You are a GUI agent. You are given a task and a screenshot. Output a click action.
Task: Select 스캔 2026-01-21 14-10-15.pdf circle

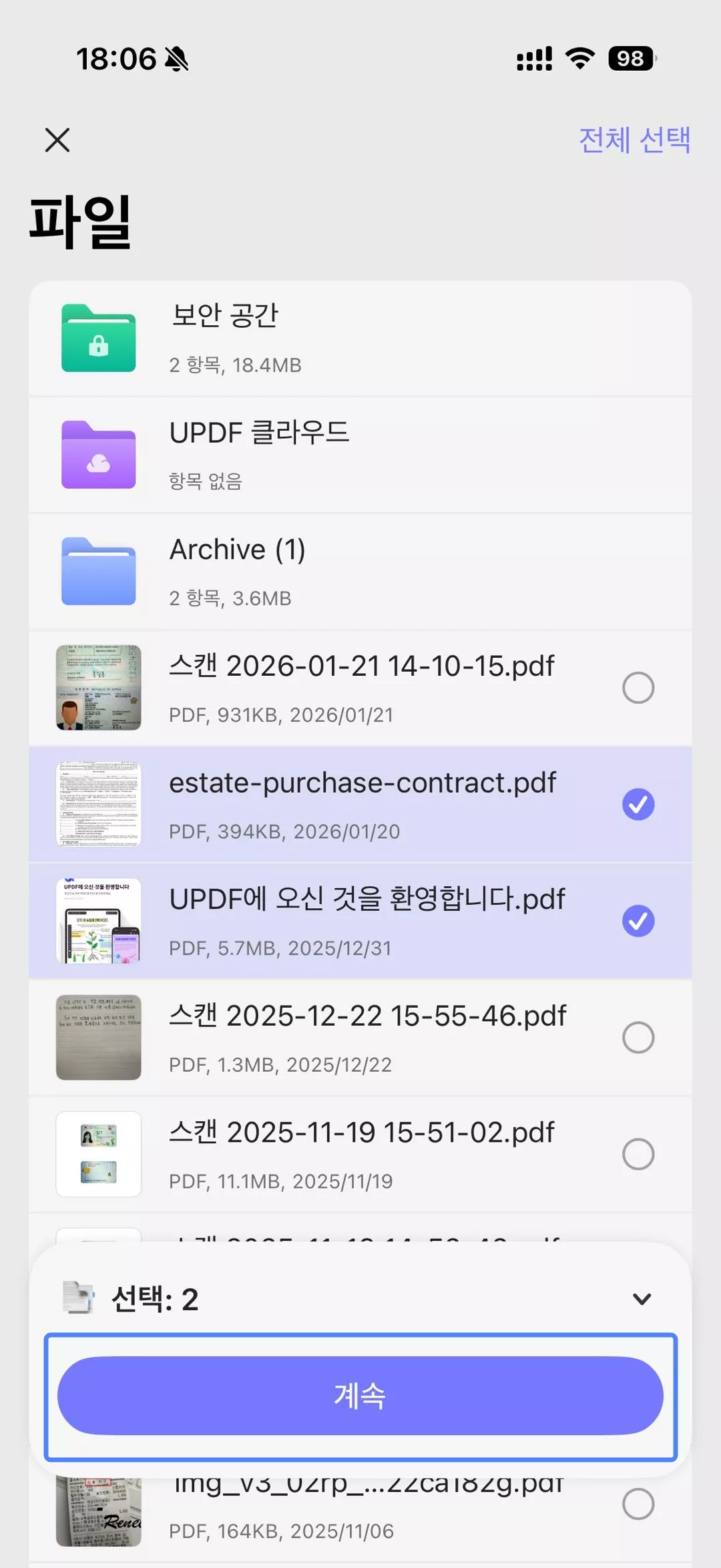click(x=638, y=688)
